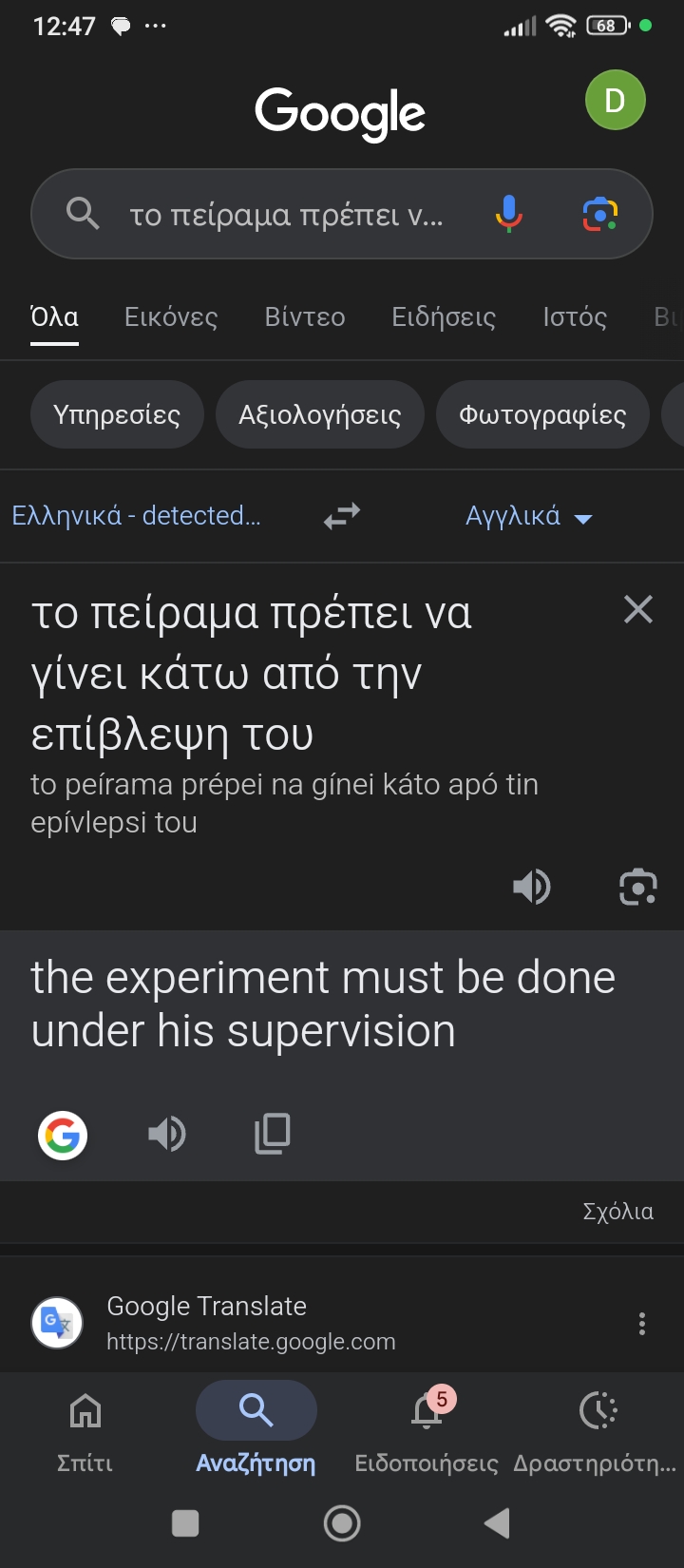This screenshot has width=684, height=1568.
Task: Clear the Greek source text
Action: [638, 609]
